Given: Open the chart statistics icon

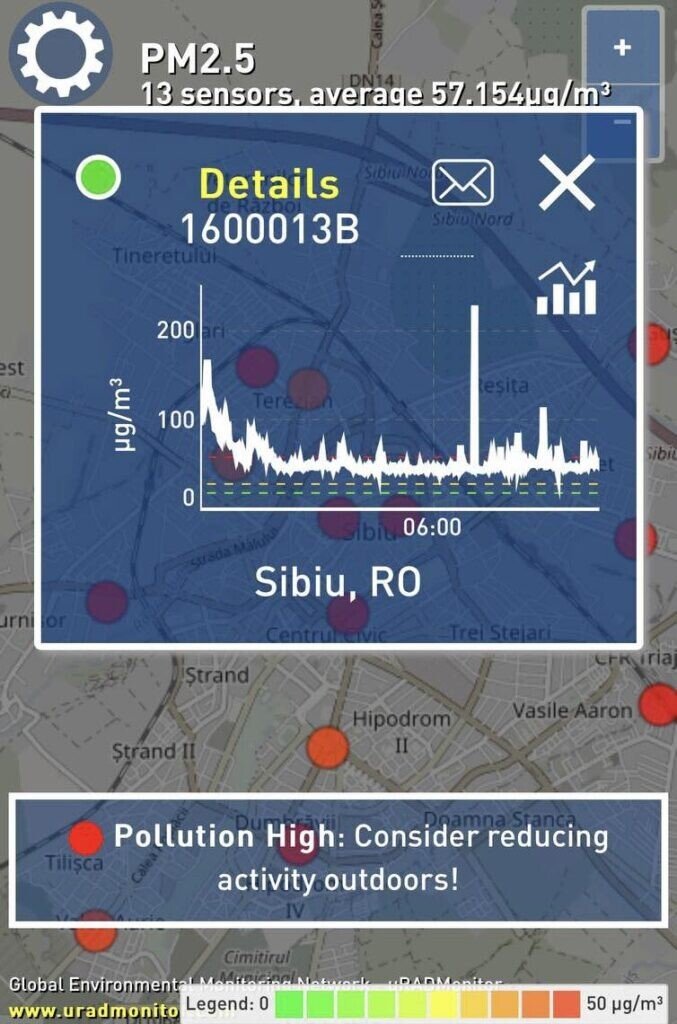Looking at the screenshot, I should tap(566, 289).
